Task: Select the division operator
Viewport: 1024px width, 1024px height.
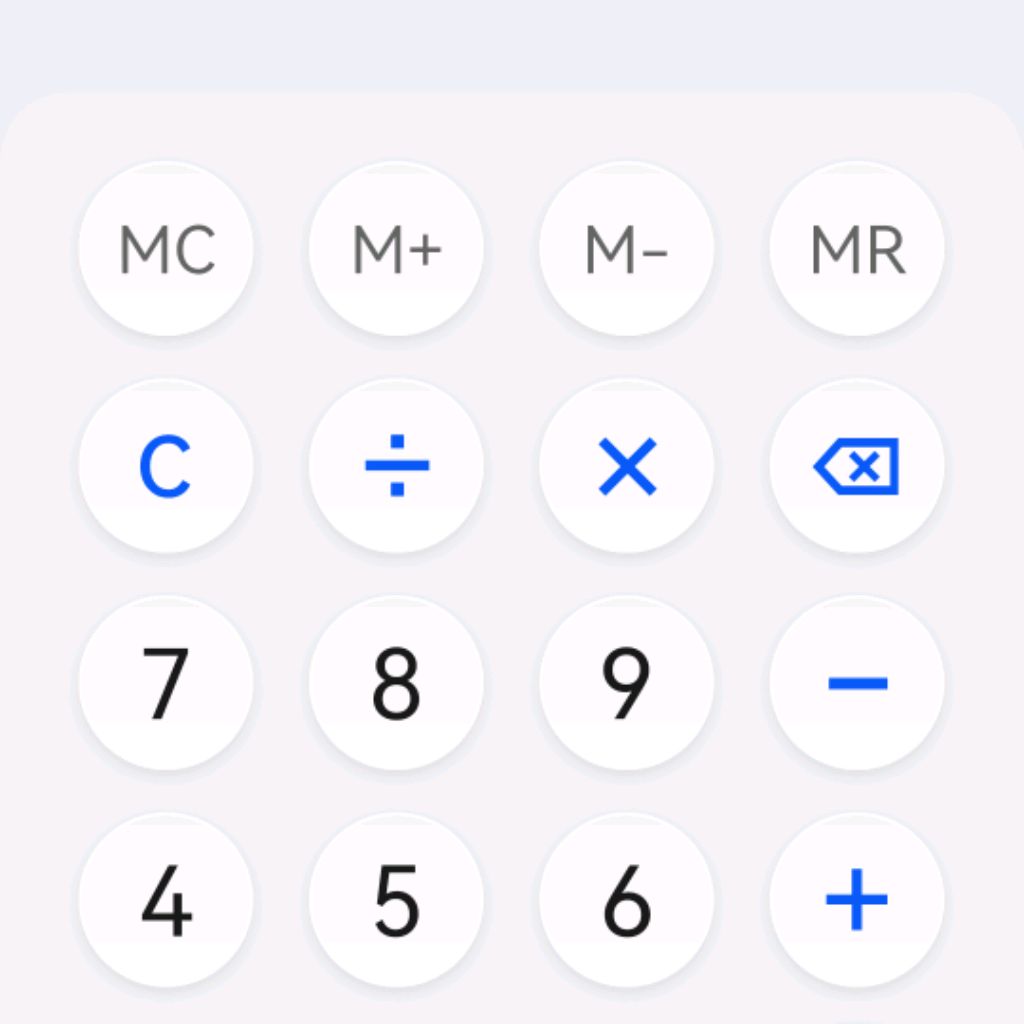Action: [x=396, y=466]
